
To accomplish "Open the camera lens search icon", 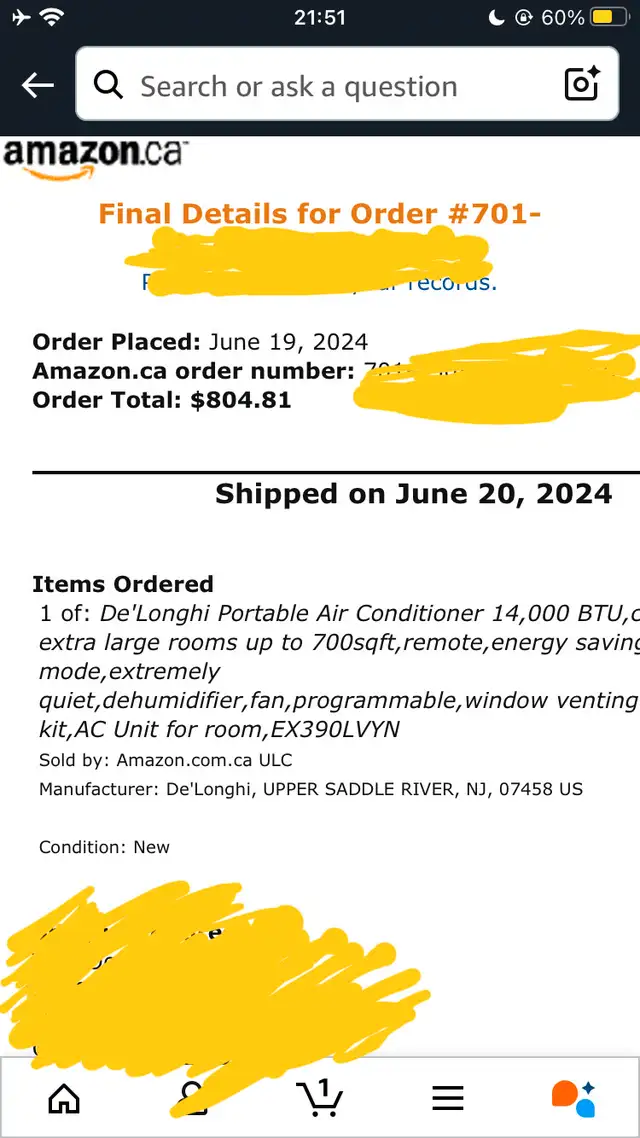I will coord(582,84).
